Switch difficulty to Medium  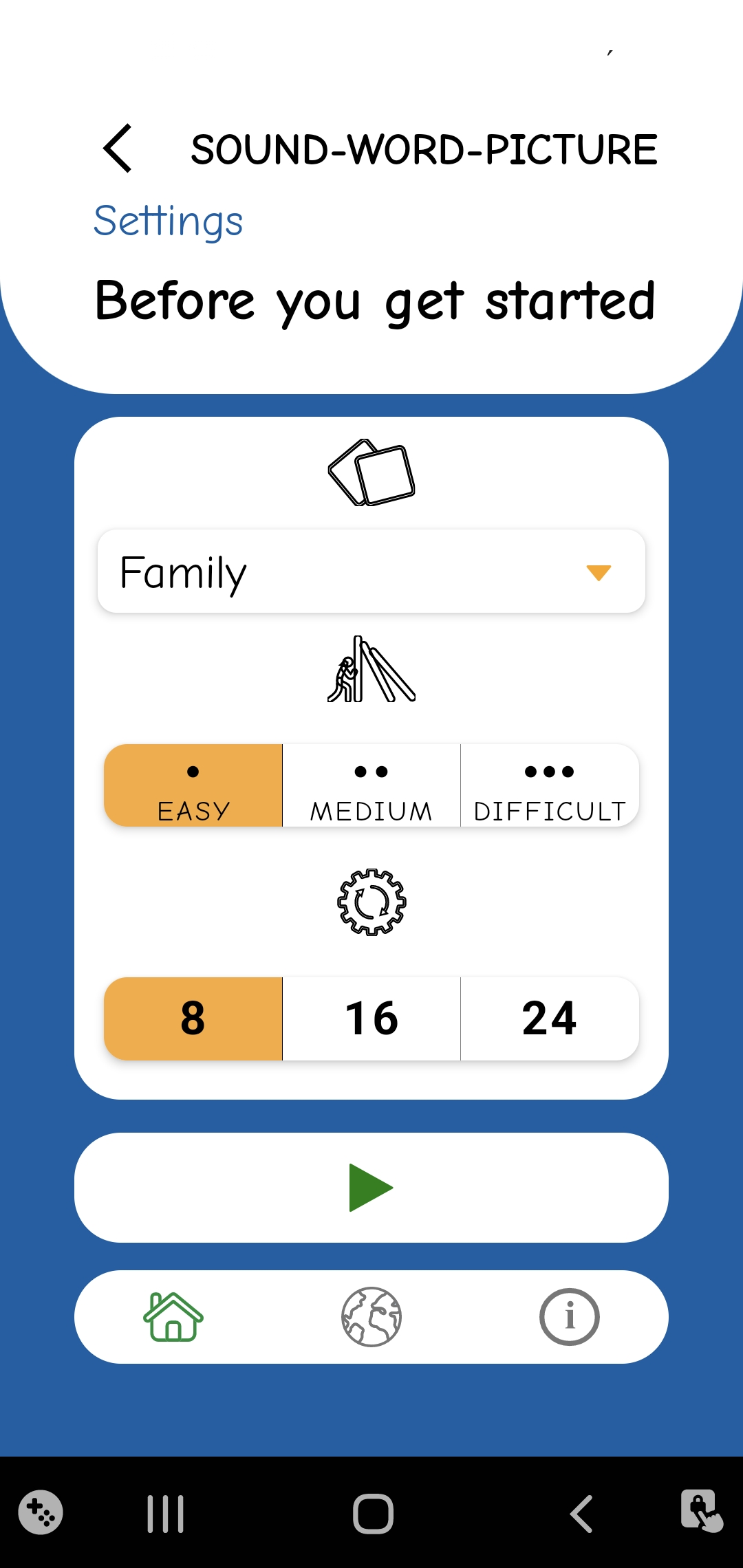pyautogui.click(x=371, y=785)
